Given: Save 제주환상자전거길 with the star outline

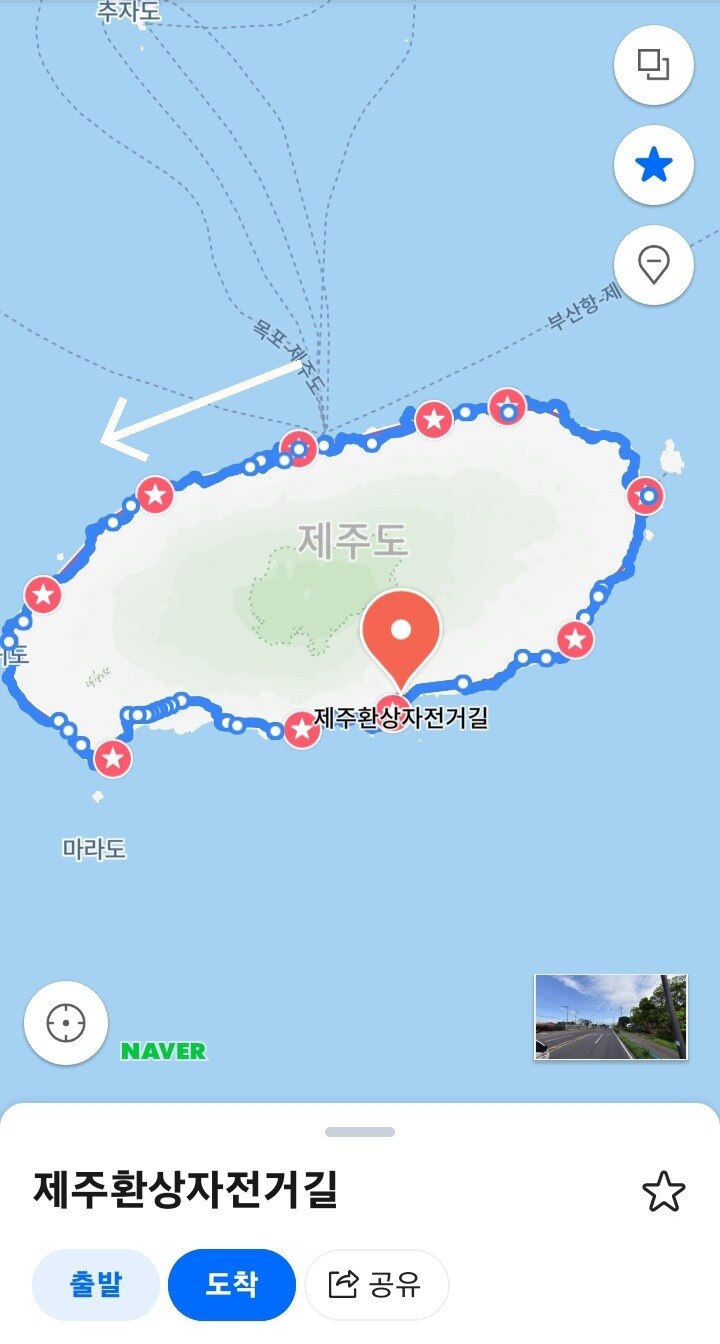Looking at the screenshot, I should [663, 1192].
